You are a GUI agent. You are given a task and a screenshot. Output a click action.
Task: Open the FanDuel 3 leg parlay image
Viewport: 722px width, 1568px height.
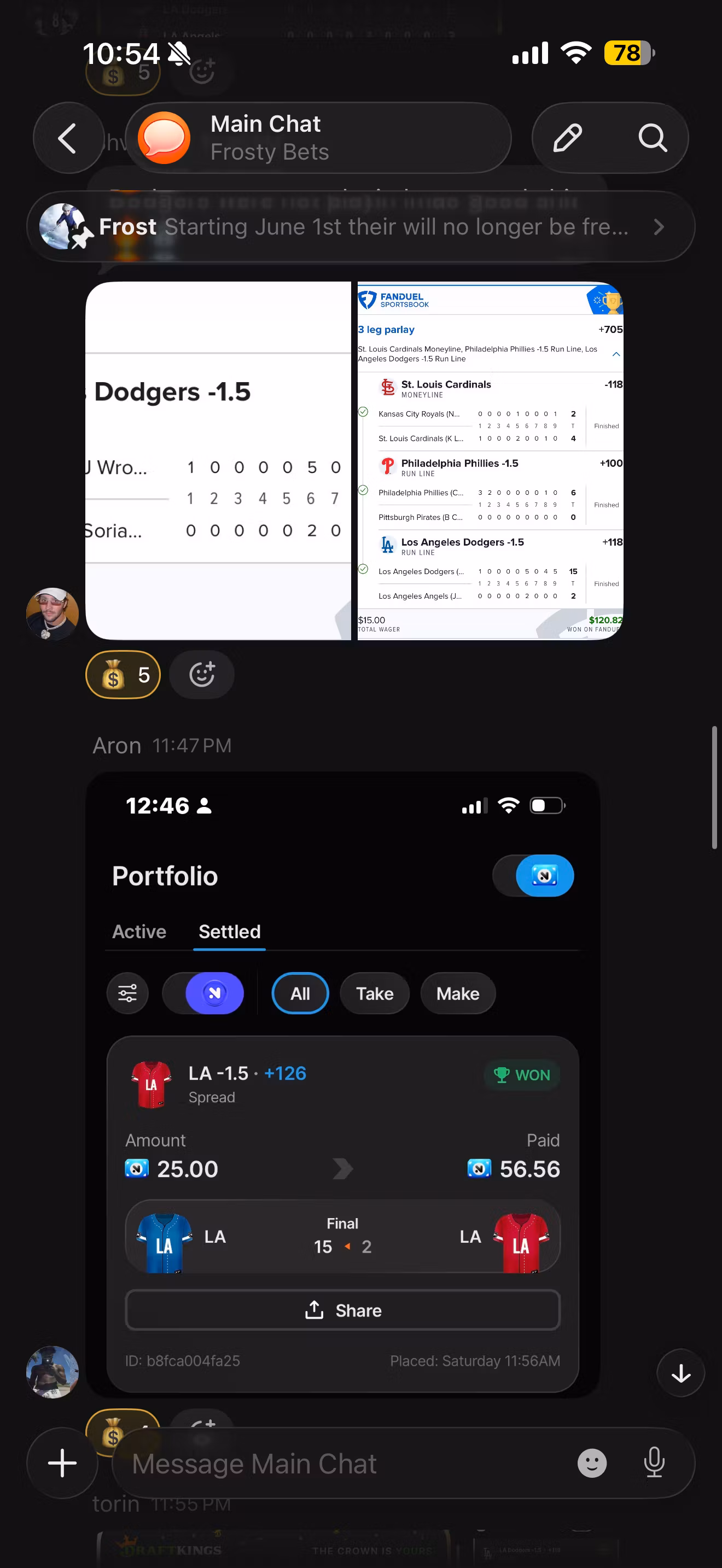pyautogui.click(x=490, y=461)
